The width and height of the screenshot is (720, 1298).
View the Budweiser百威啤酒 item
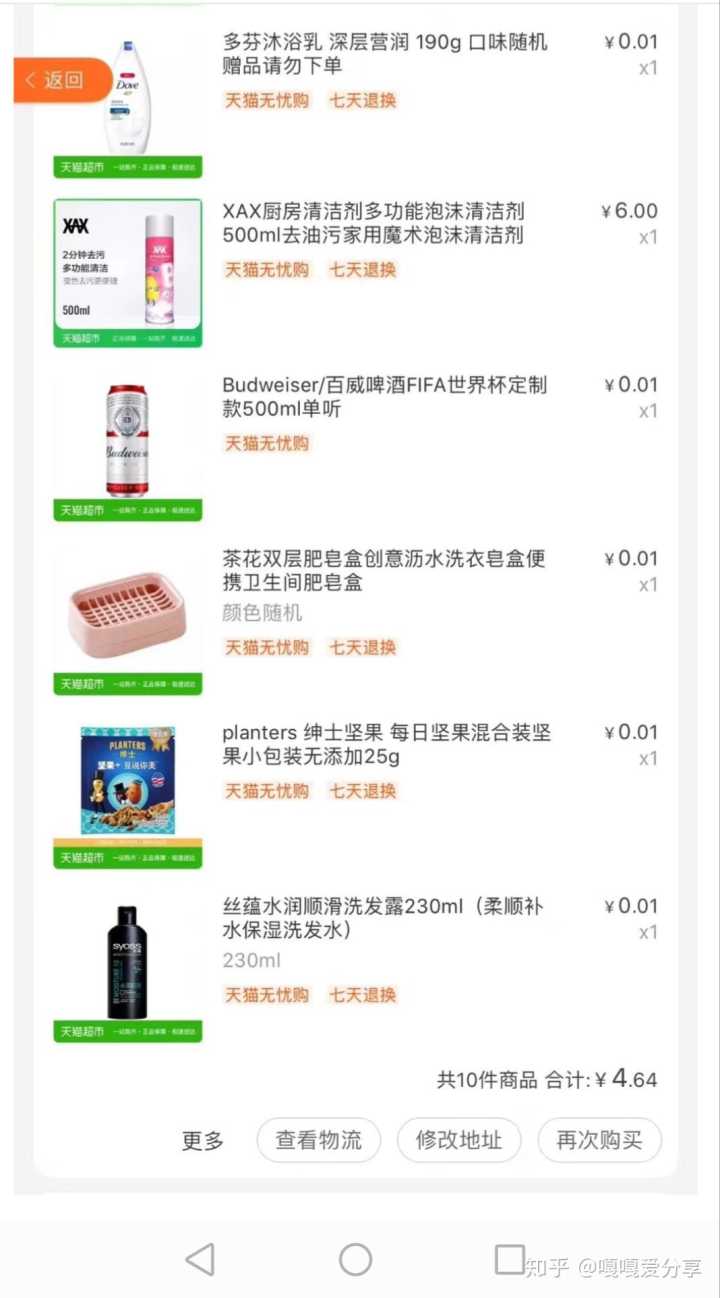pos(384,397)
